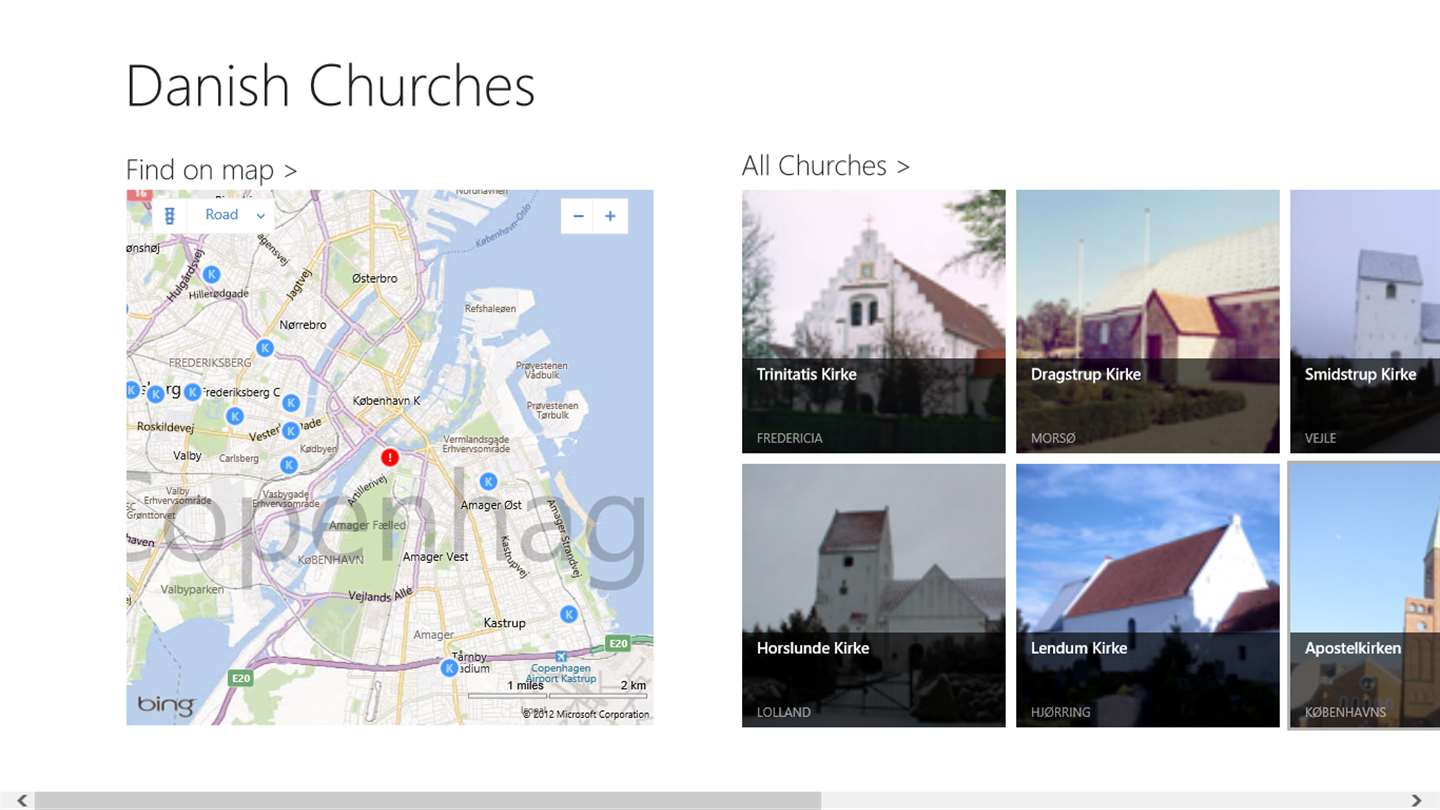Tap the church pin near Amager Øst
Screen dimensions: 1440x810
click(488, 481)
